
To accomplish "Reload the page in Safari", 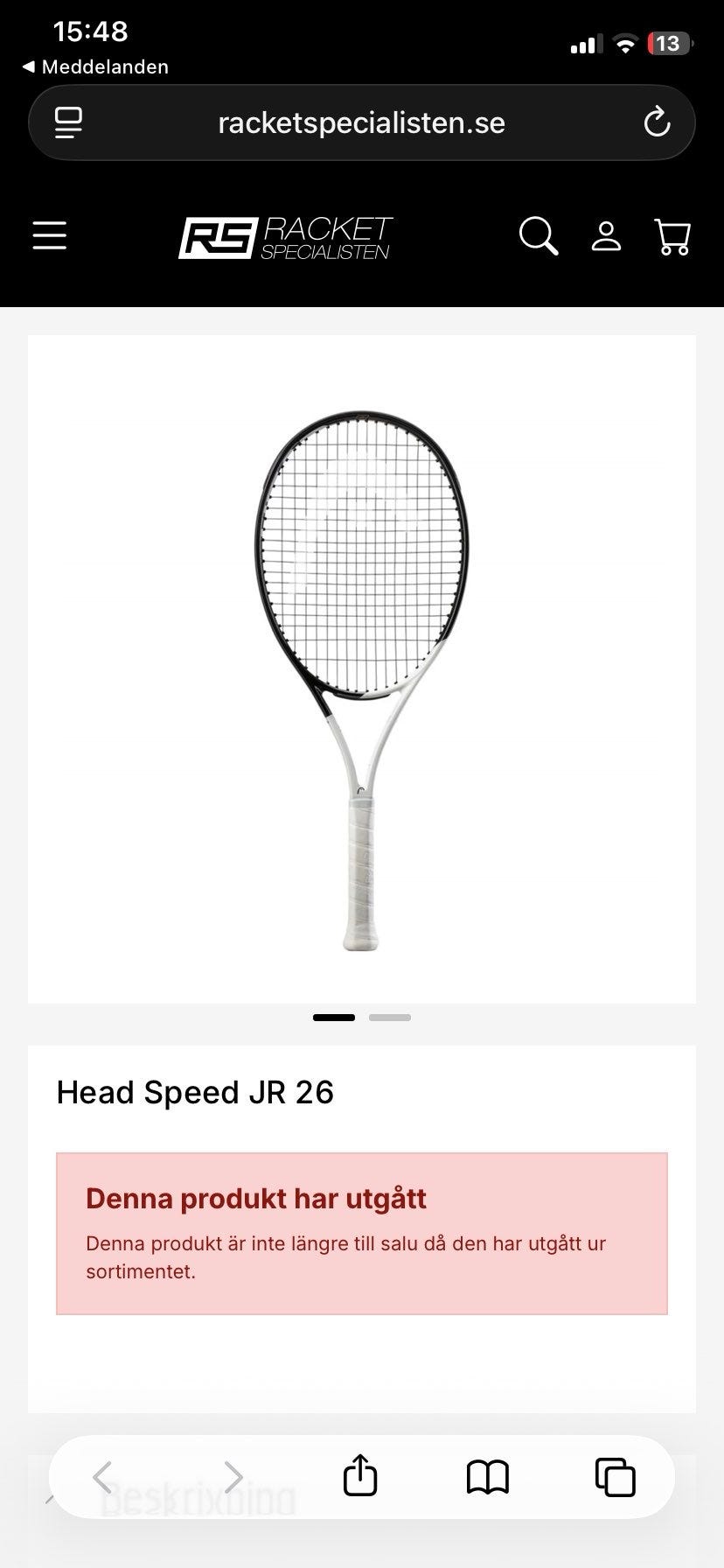I will (x=657, y=122).
